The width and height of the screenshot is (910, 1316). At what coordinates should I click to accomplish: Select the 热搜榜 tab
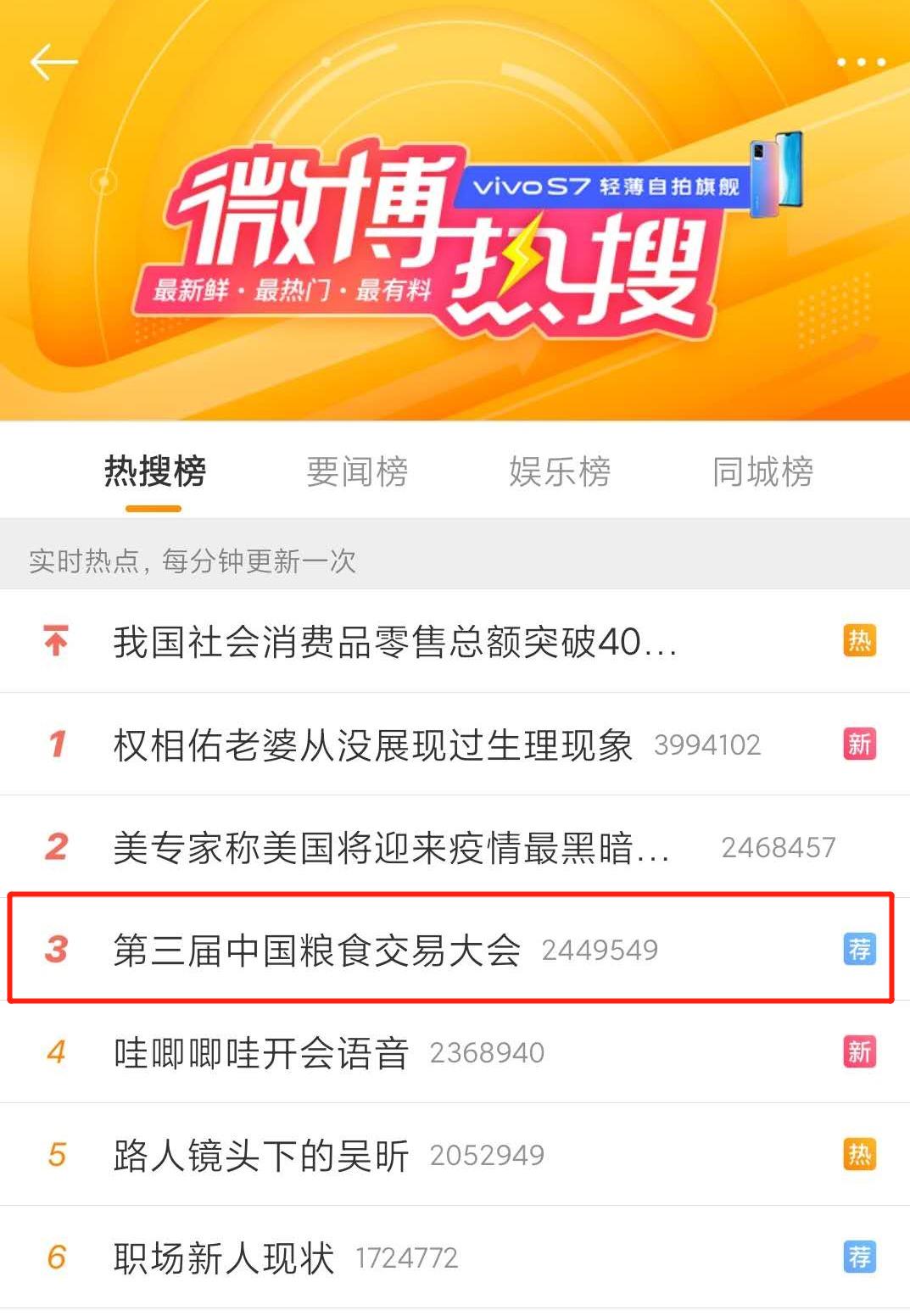point(154,472)
